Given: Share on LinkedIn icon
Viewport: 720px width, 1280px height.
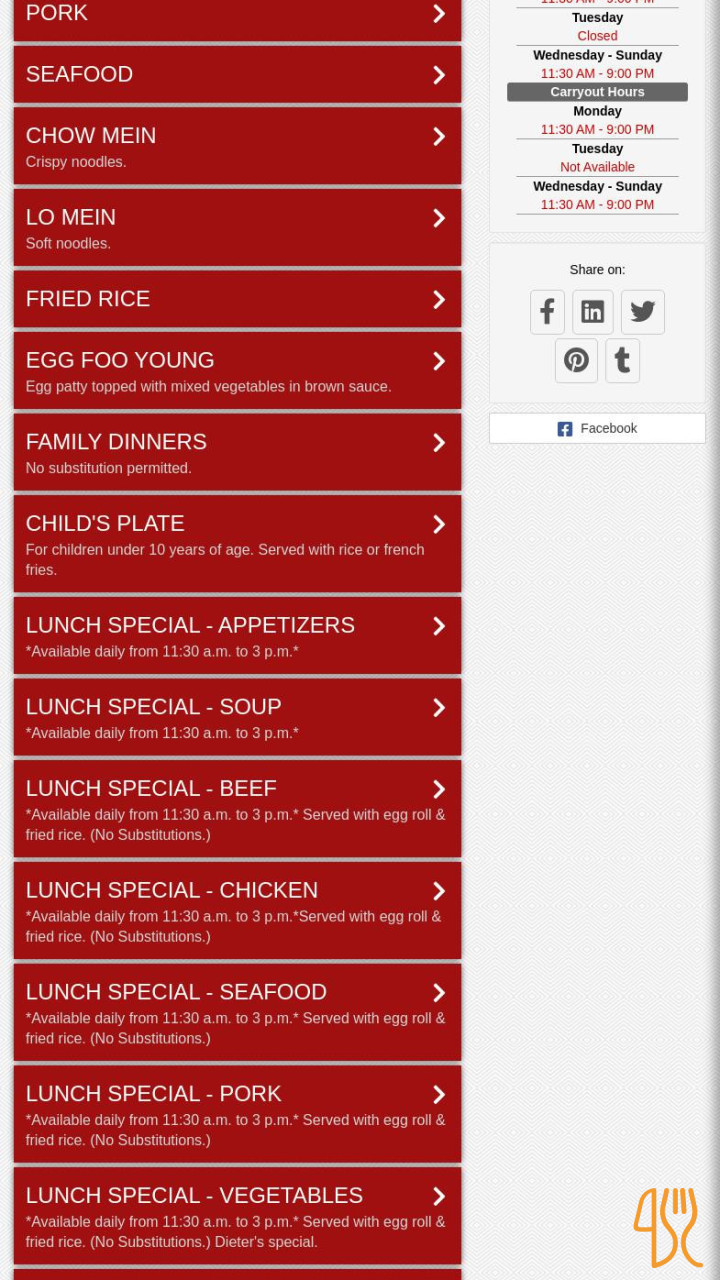Looking at the screenshot, I should (593, 312).
